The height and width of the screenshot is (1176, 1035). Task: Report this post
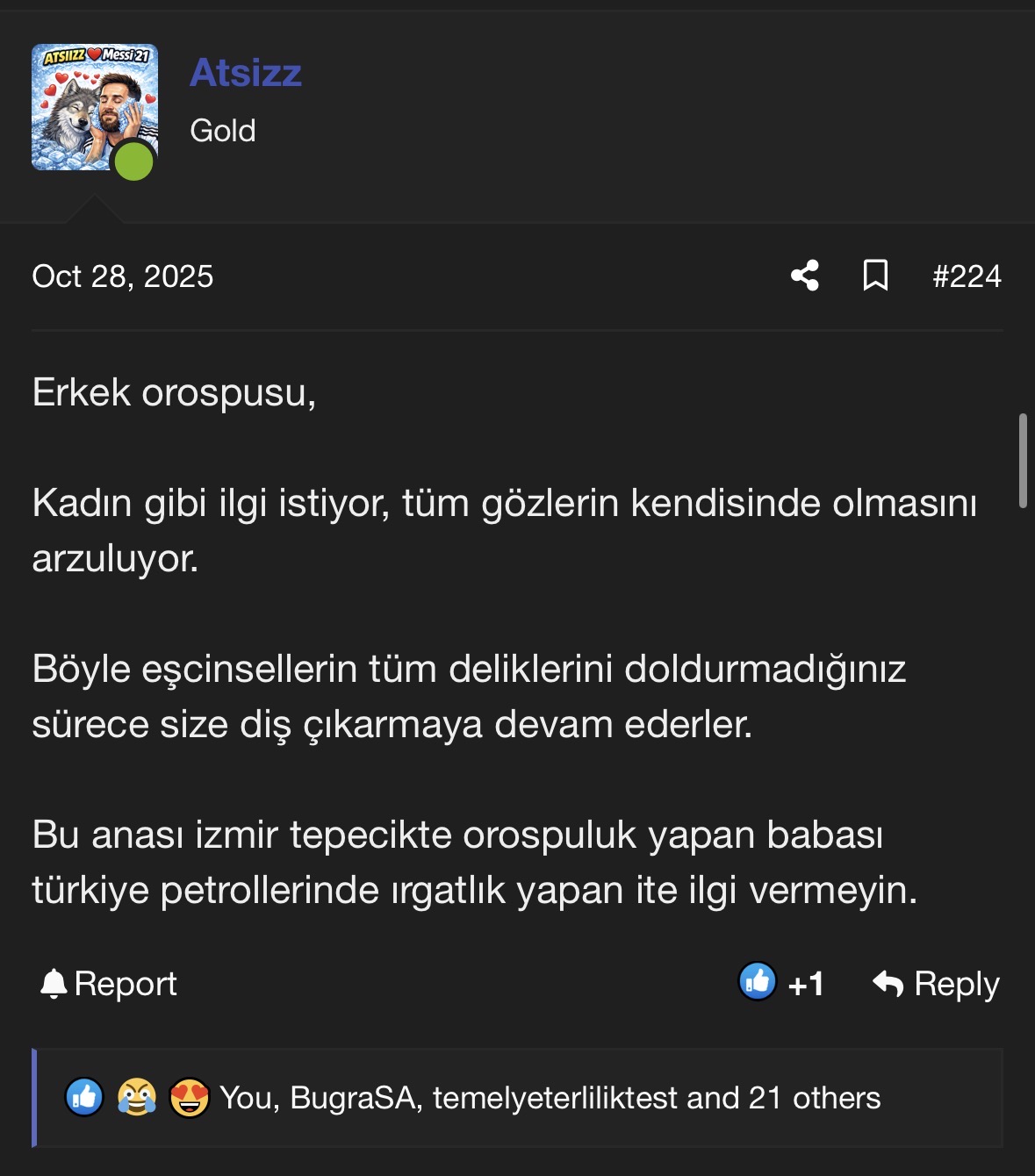(x=109, y=984)
